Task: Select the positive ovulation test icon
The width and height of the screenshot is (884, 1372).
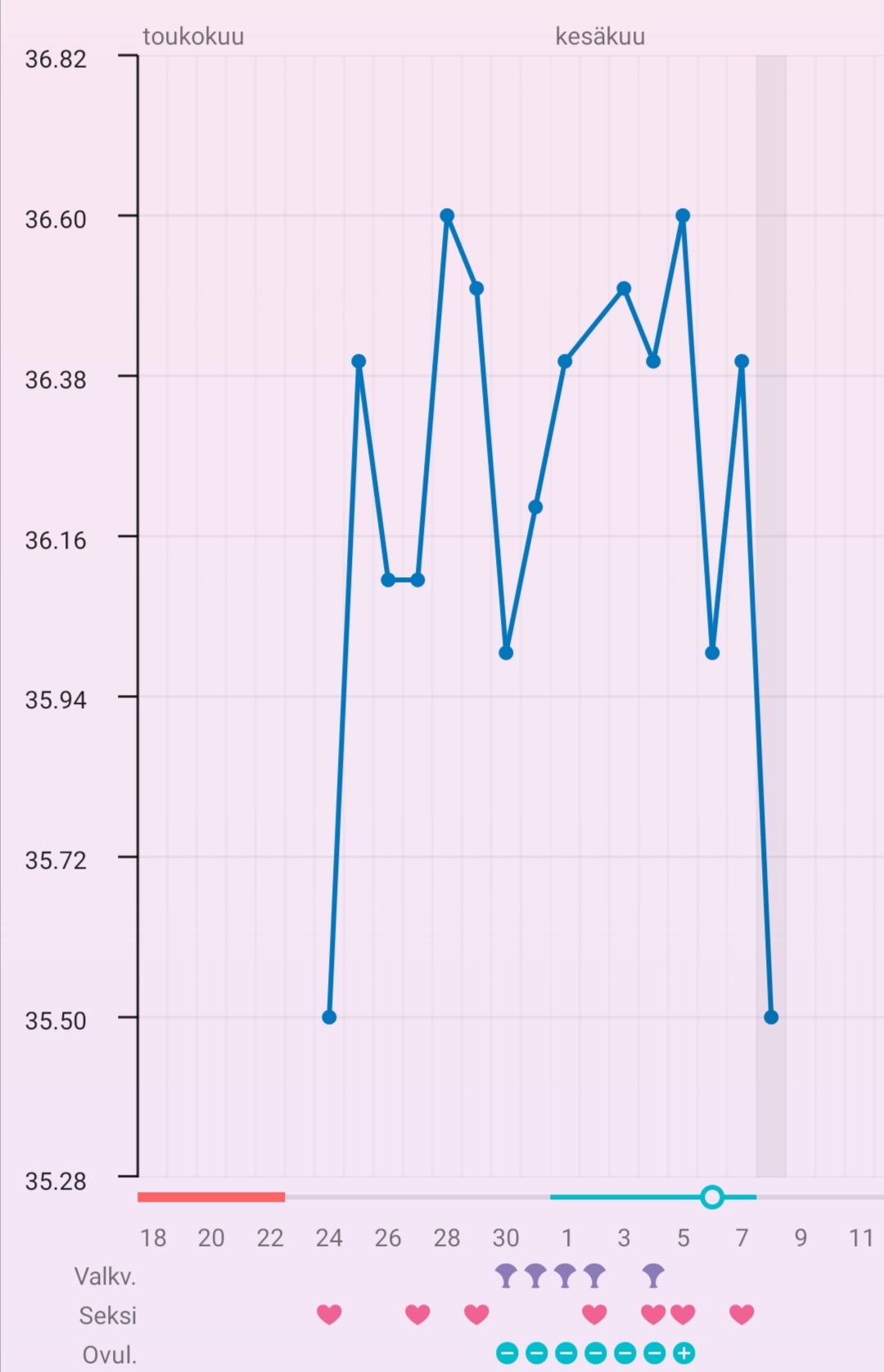Action: click(683, 1353)
